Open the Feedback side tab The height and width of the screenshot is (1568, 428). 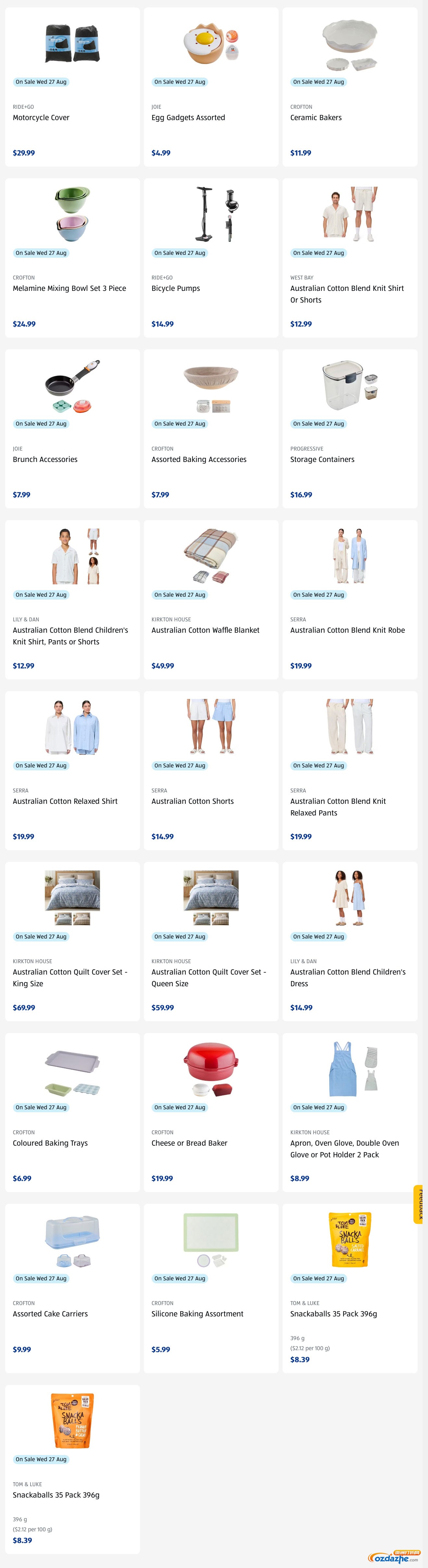point(420,1204)
